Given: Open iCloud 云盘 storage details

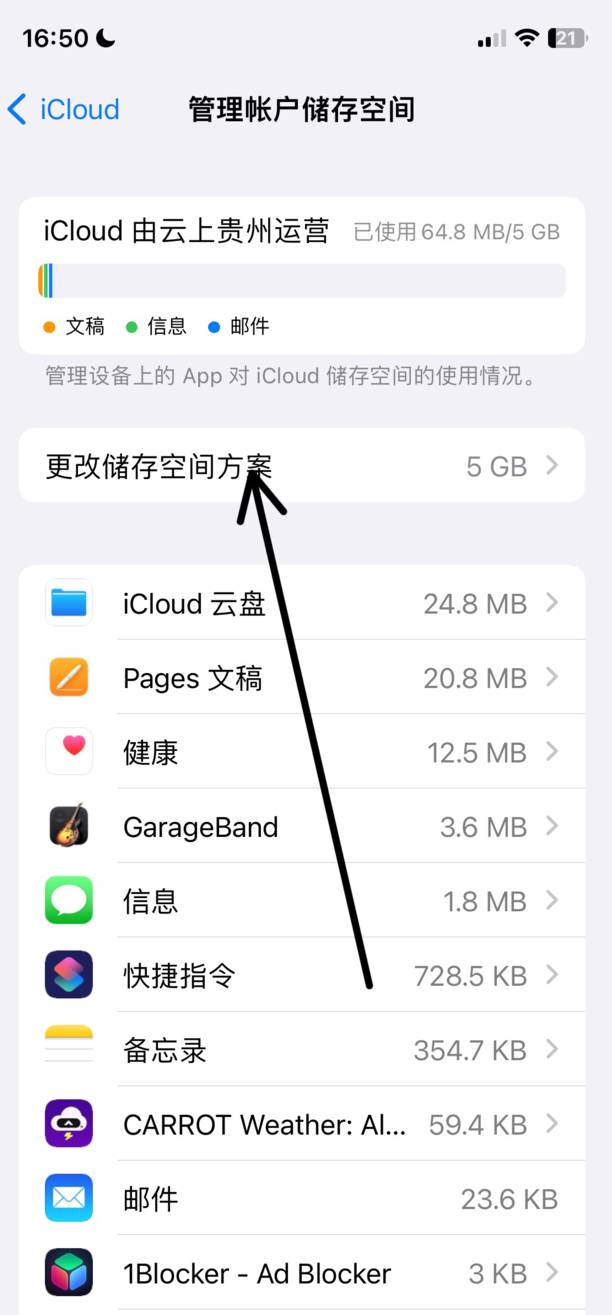Looking at the screenshot, I should pos(301,603).
